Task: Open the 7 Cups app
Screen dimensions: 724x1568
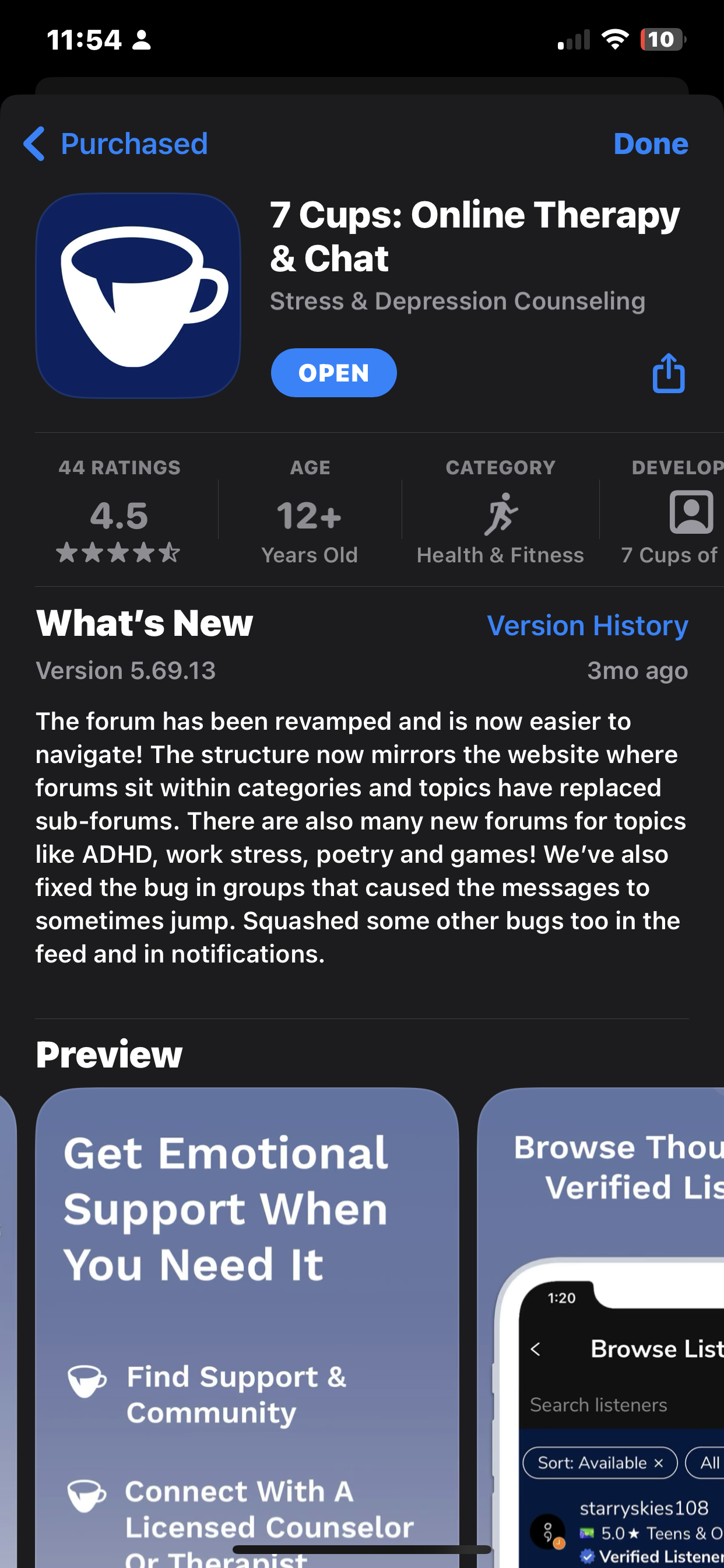Action: (x=333, y=373)
